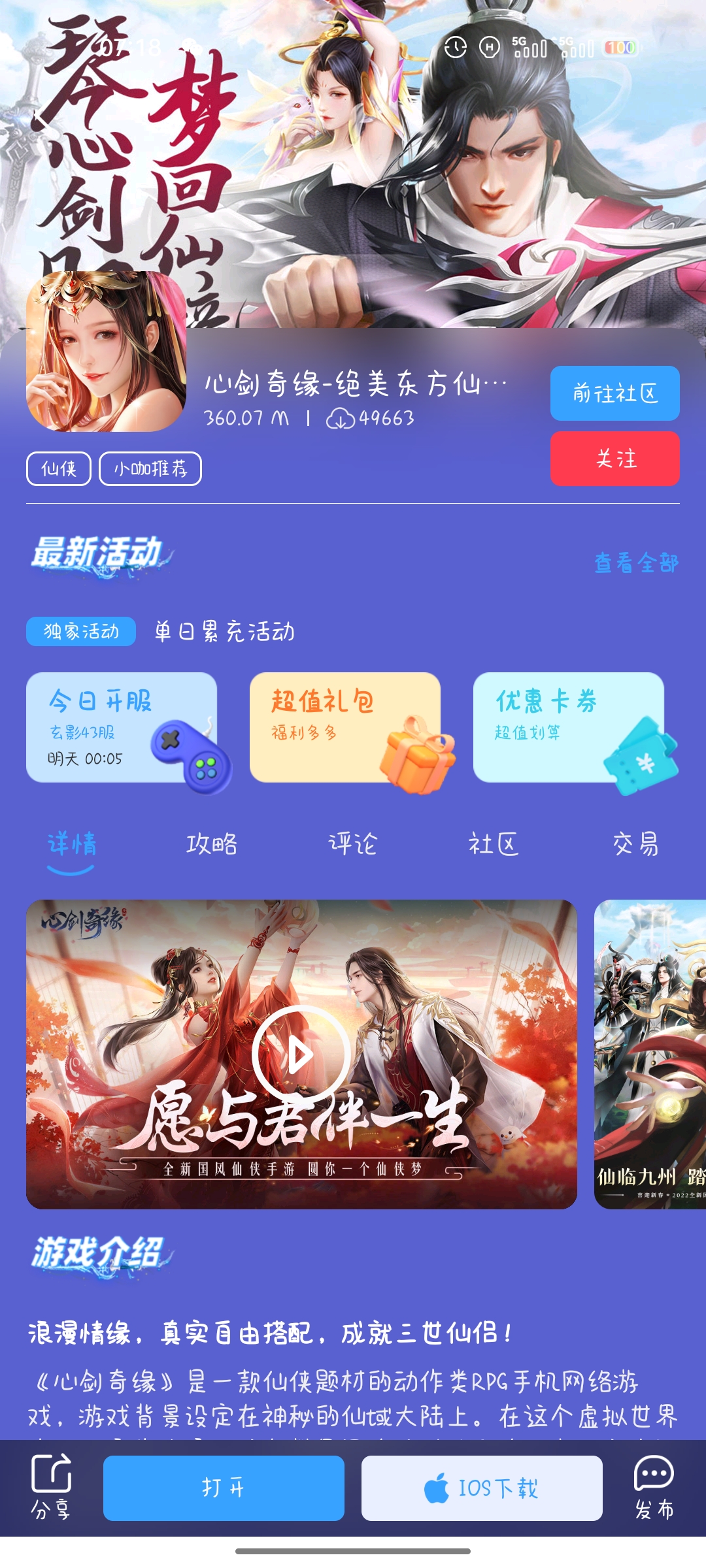This screenshot has height=1568, width=706.
Task: Tap the 前往社区 button
Action: click(614, 393)
